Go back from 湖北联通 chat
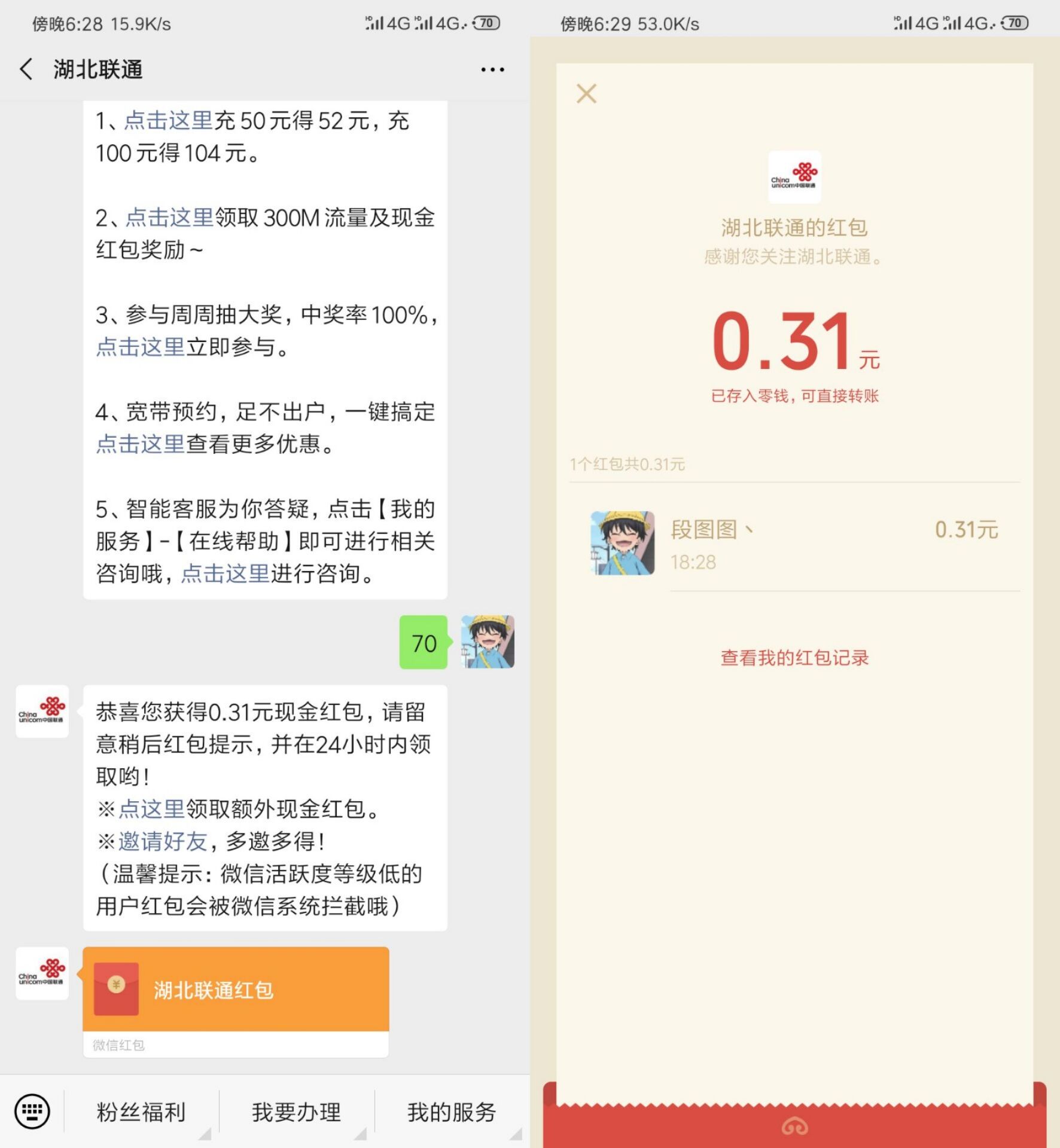The width and height of the screenshot is (1060, 1148). 26,69
